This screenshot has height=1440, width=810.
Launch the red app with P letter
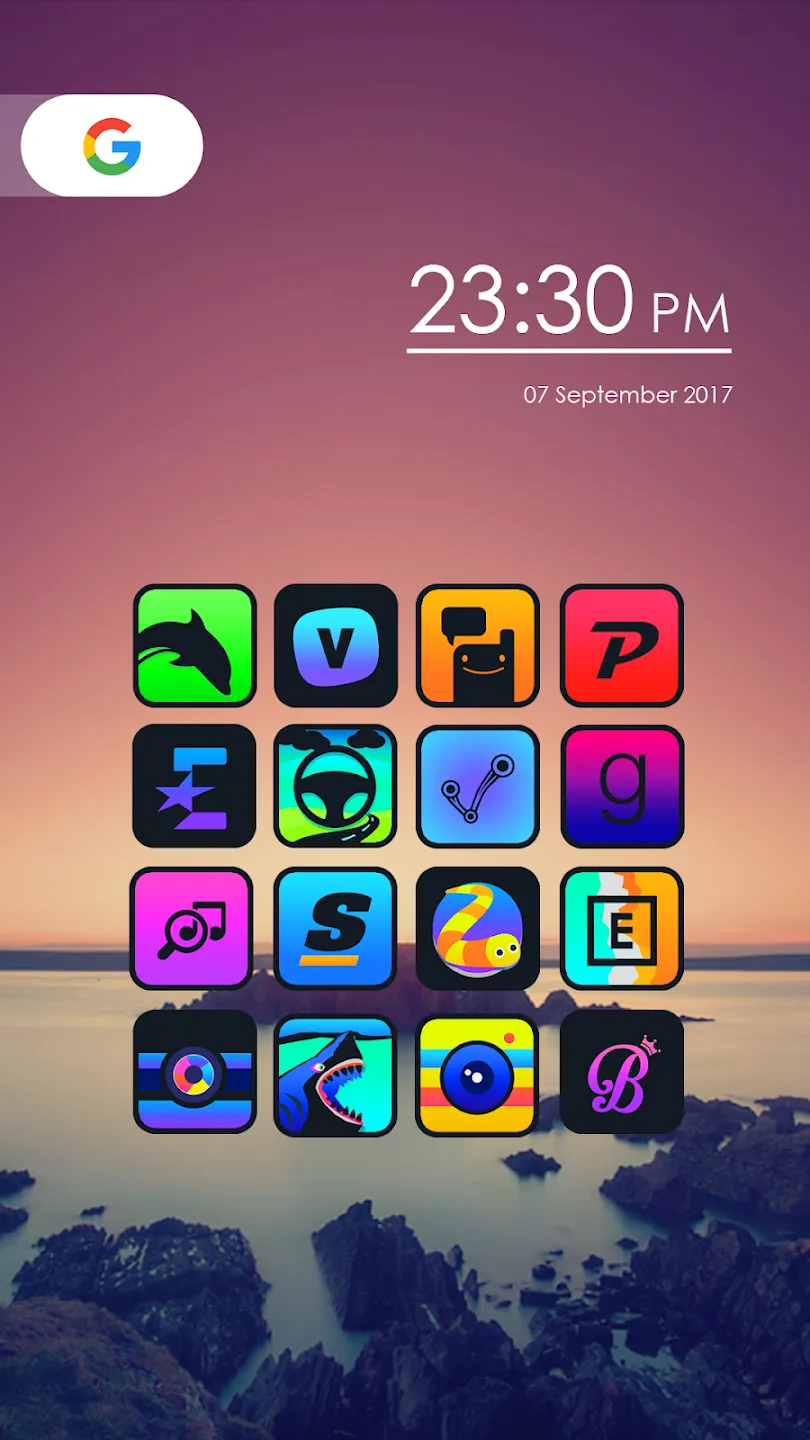[x=621, y=646]
